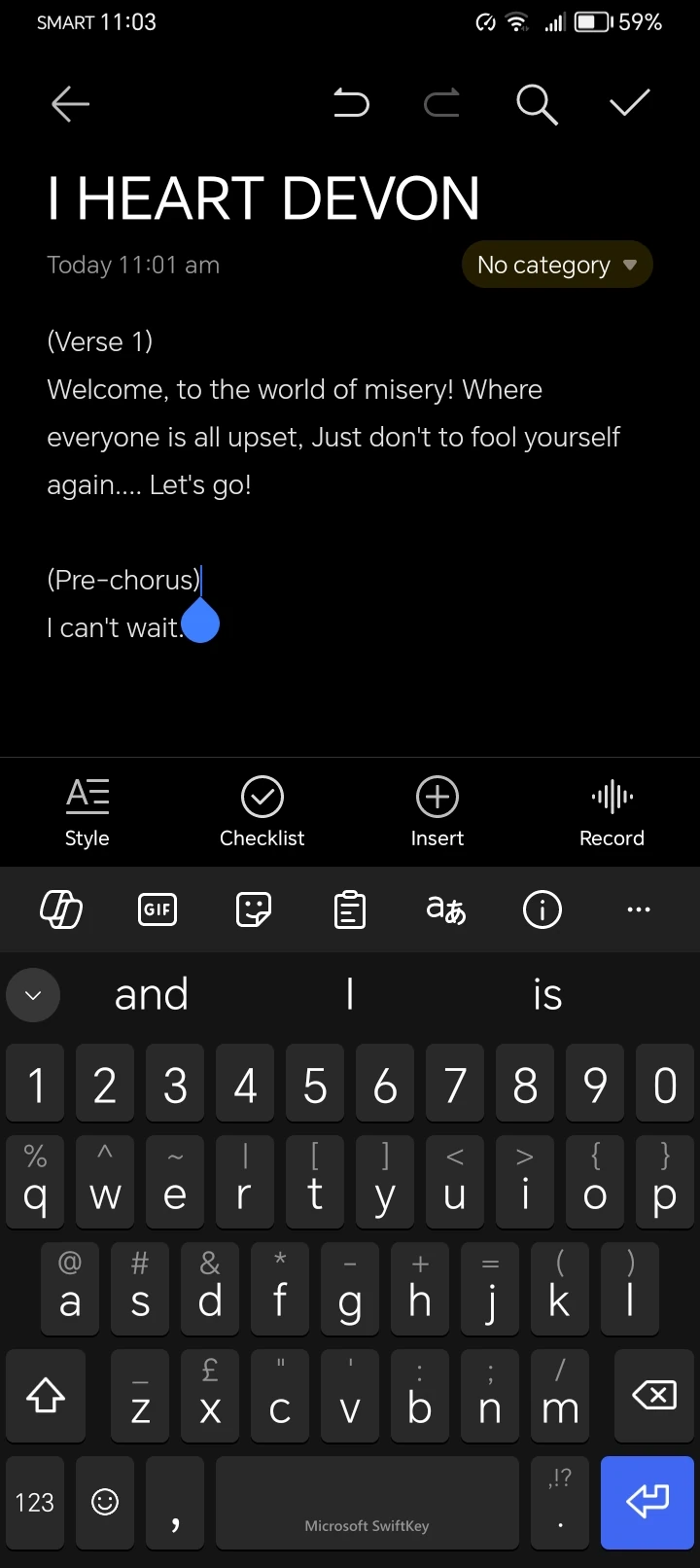
Task: Open the keyboard sticker panel
Action: point(254,909)
